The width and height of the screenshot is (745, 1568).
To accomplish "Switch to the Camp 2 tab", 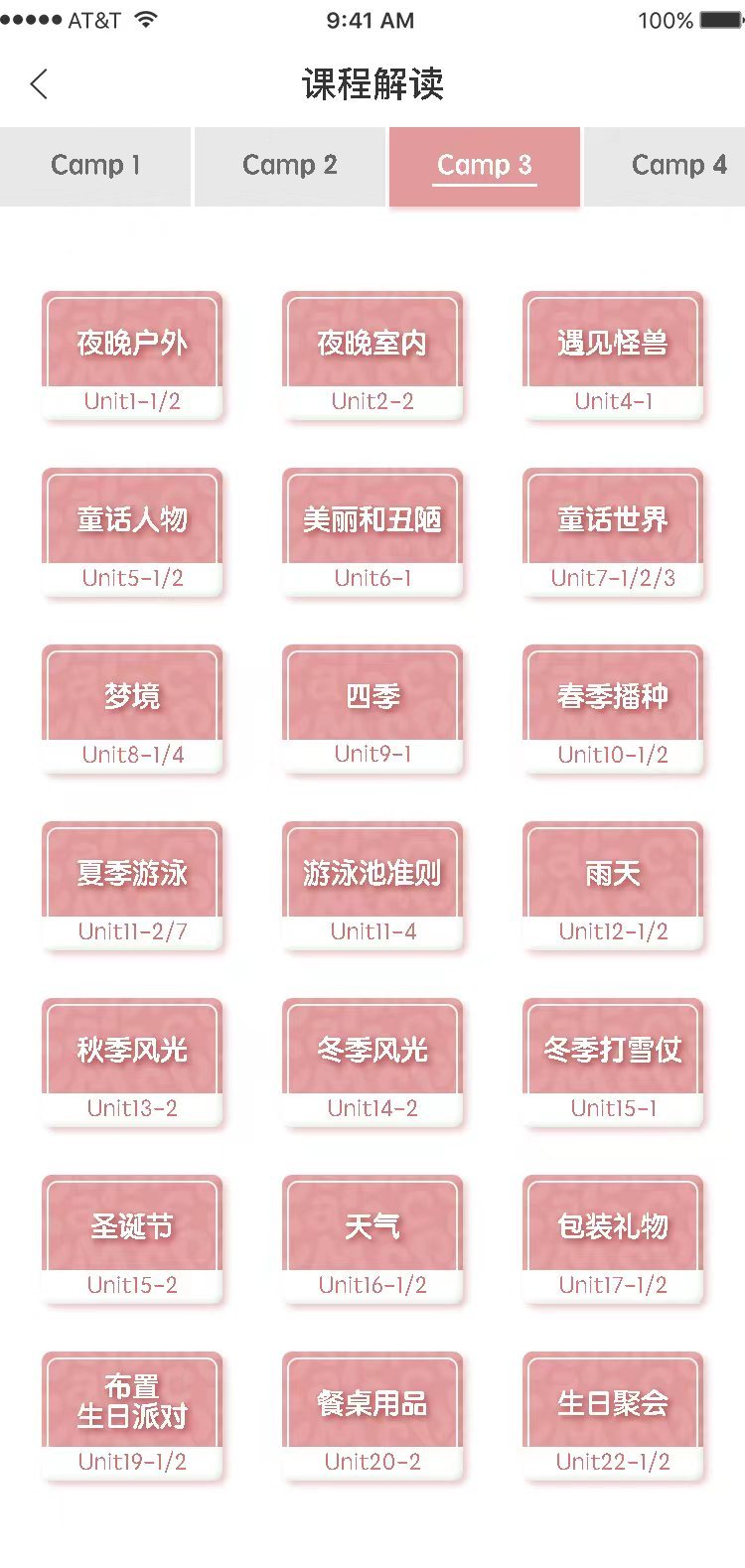I will pos(289,166).
